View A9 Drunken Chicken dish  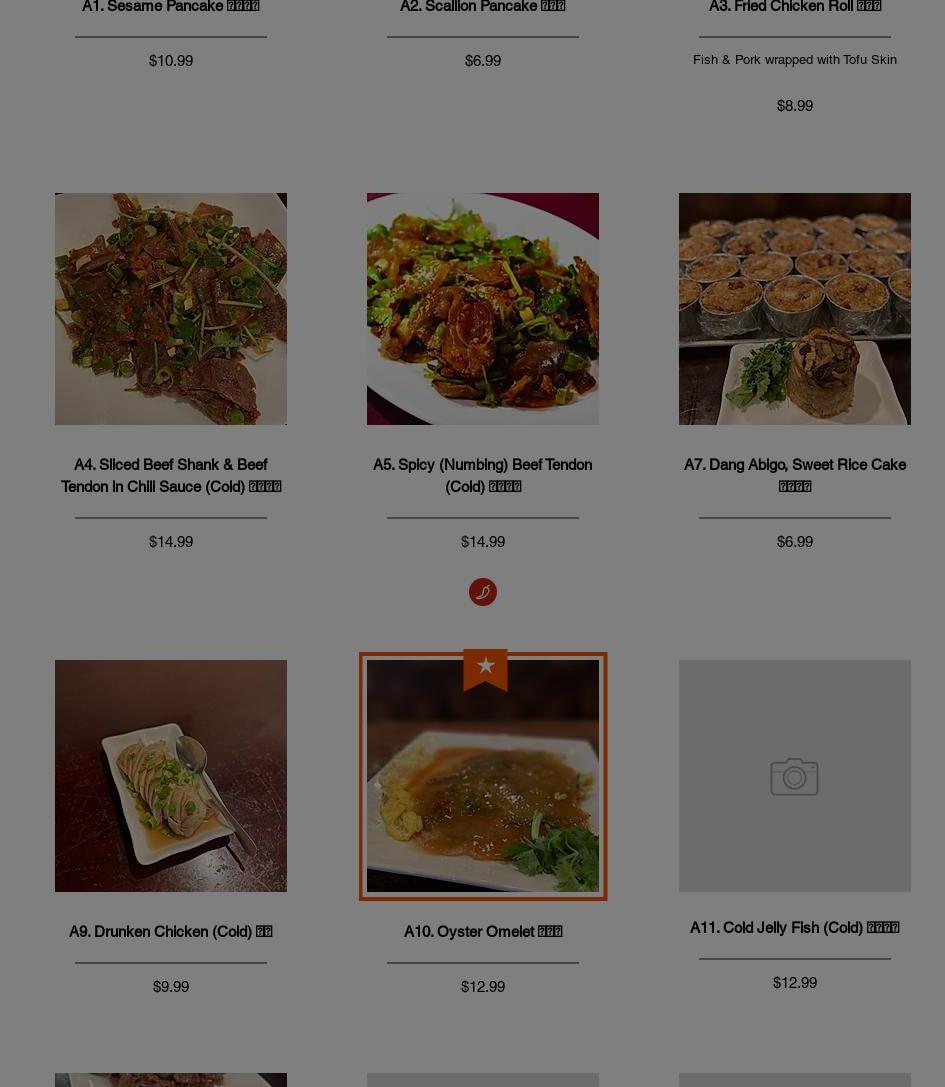(x=171, y=776)
